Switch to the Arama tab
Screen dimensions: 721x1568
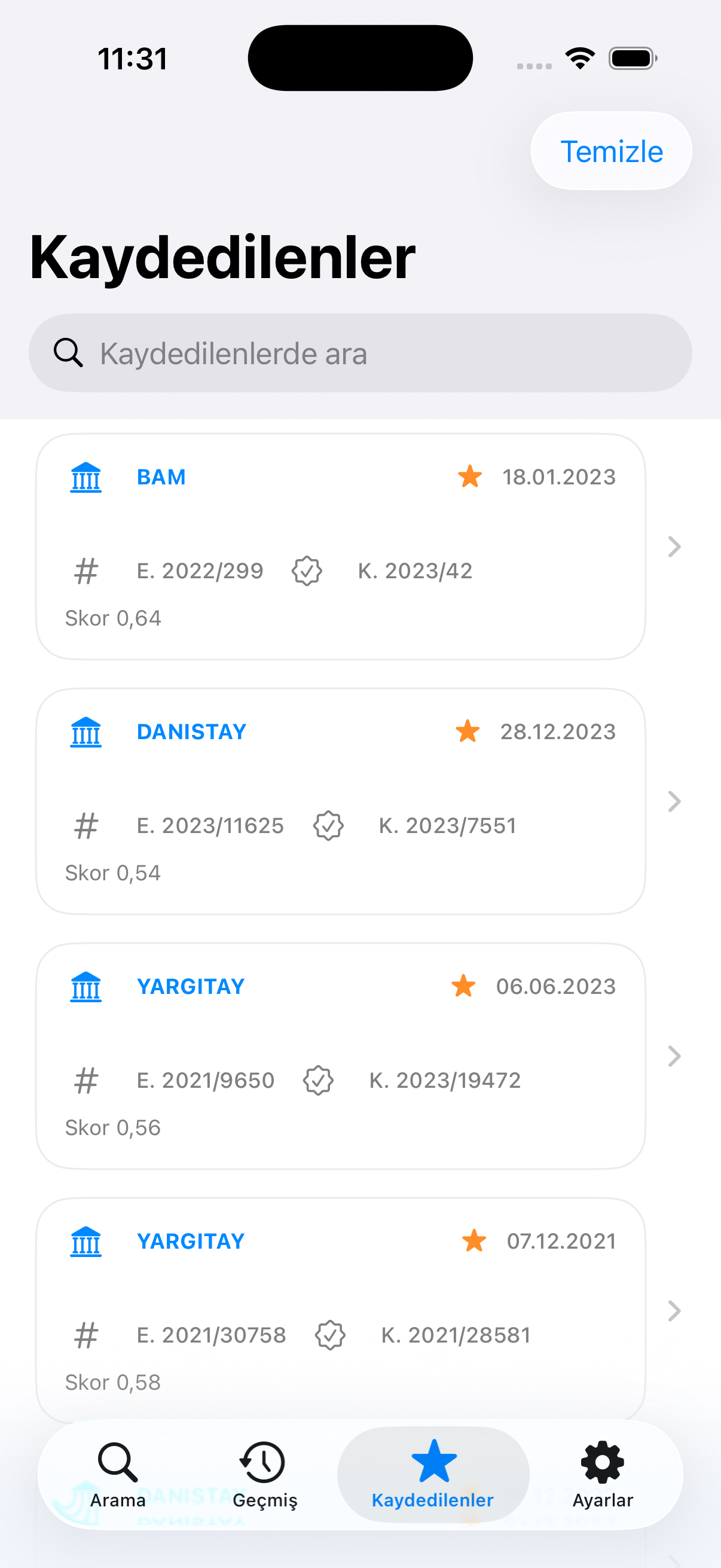pyautogui.click(x=118, y=1474)
